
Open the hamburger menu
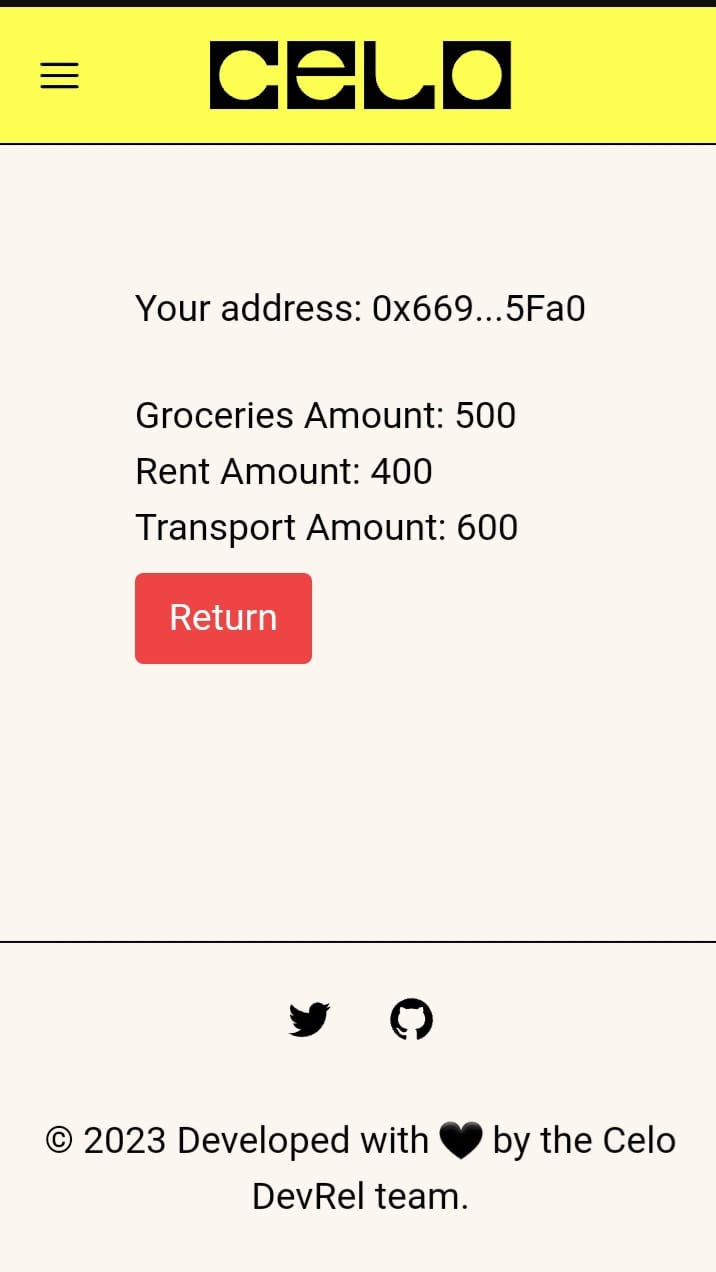point(59,76)
